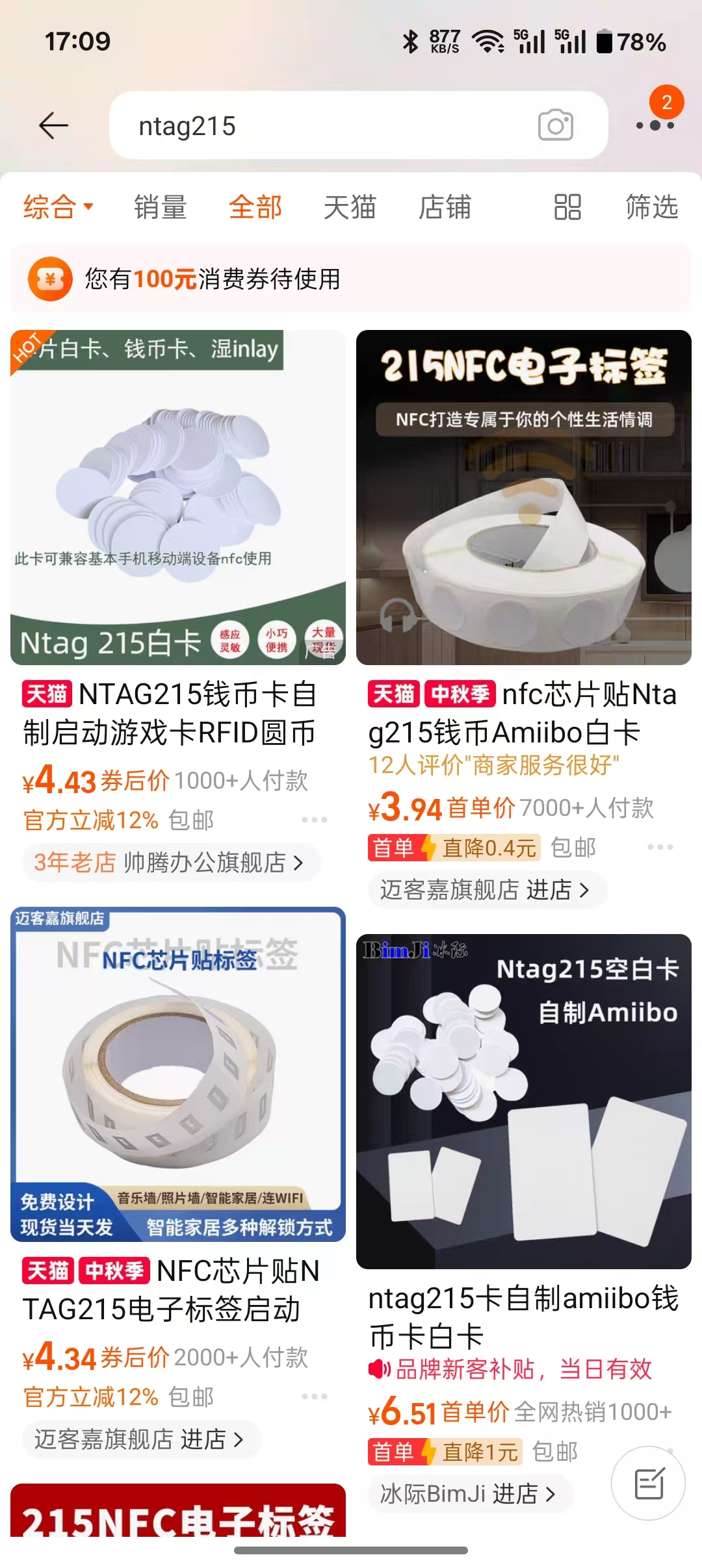Expand the 综合 sort dropdown
Viewport: 702px width, 1568px height.
click(x=58, y=208)
